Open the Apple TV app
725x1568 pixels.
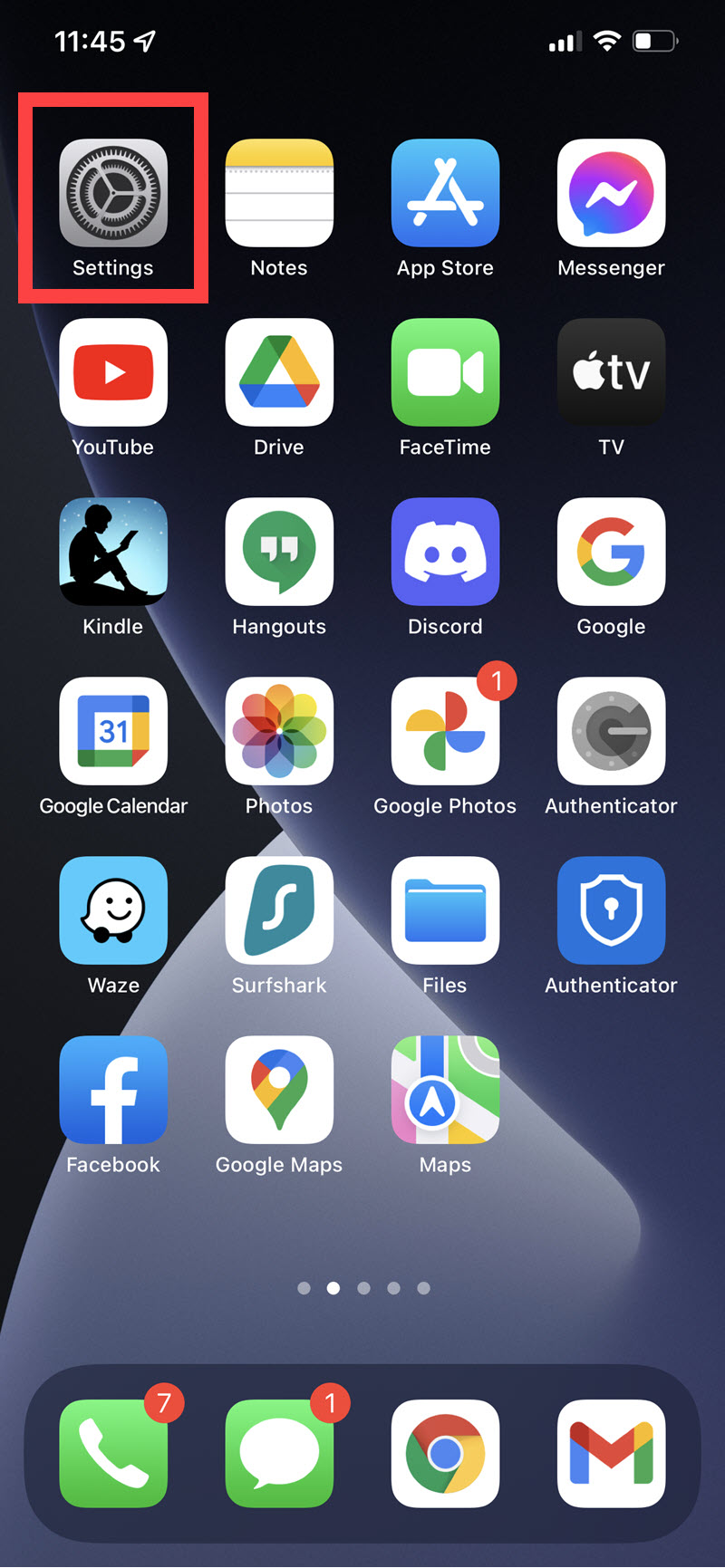pos(611,372)
